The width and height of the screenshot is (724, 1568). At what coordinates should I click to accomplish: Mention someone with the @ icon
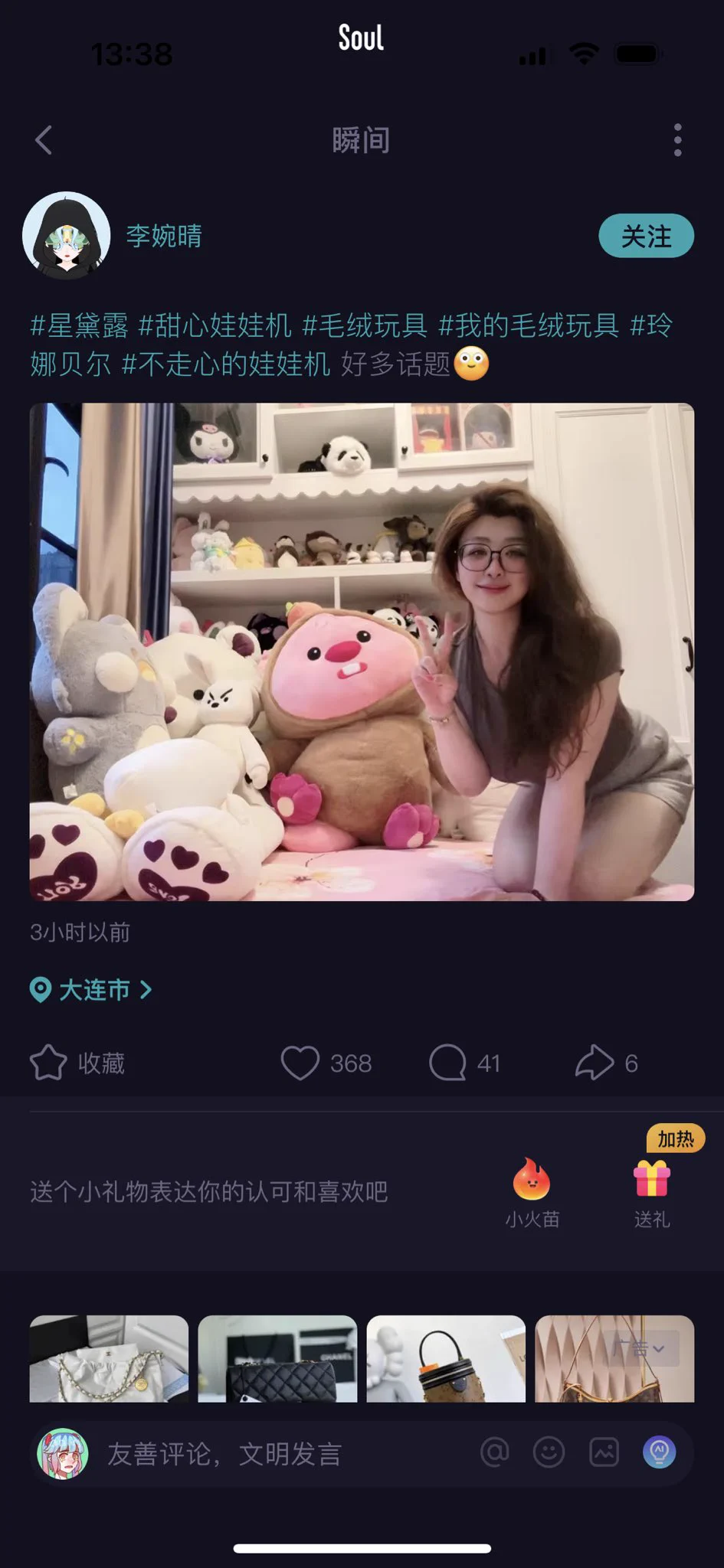494,1452
